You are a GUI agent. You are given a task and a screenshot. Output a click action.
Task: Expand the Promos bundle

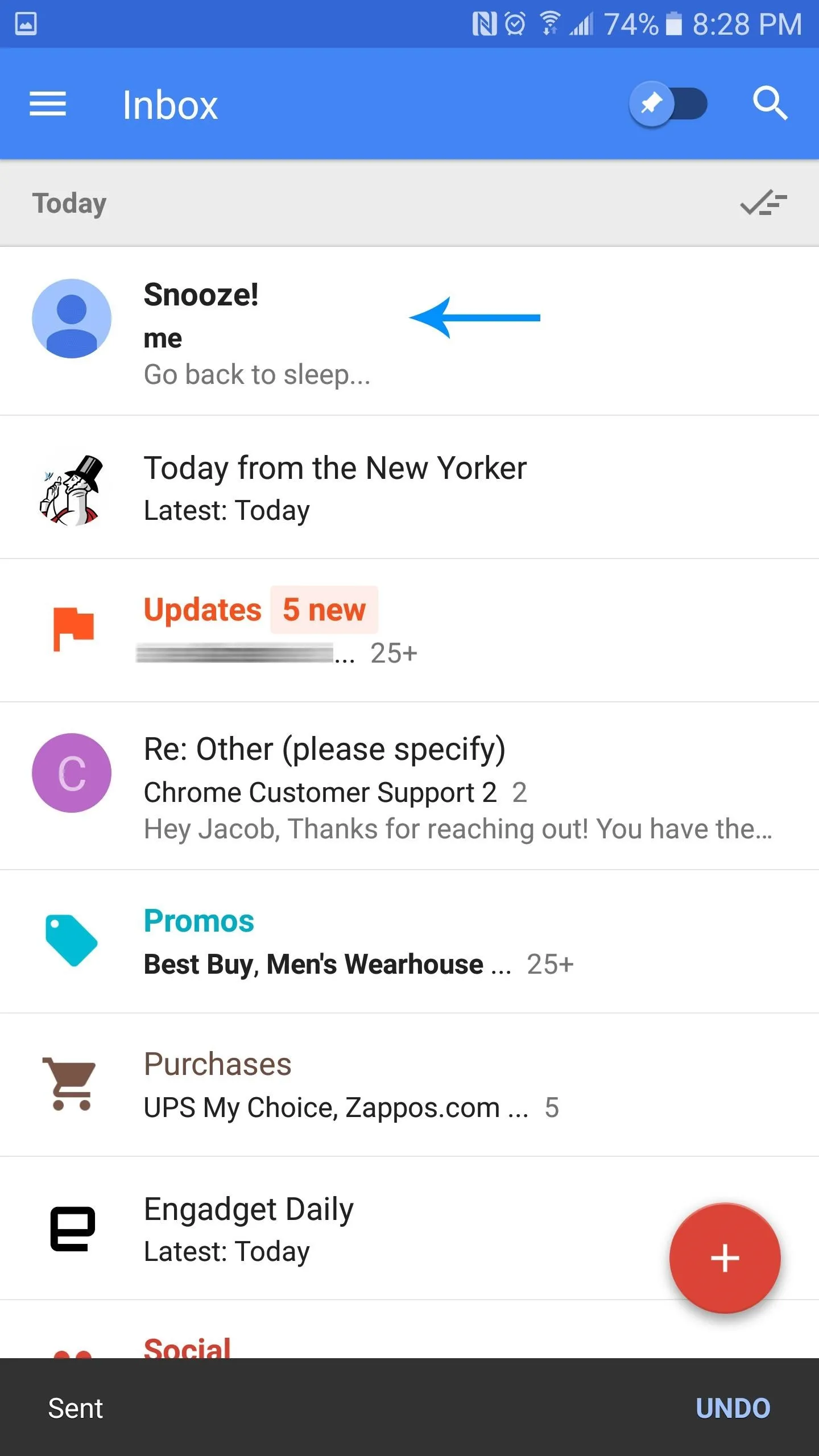[x=409, y=941]
